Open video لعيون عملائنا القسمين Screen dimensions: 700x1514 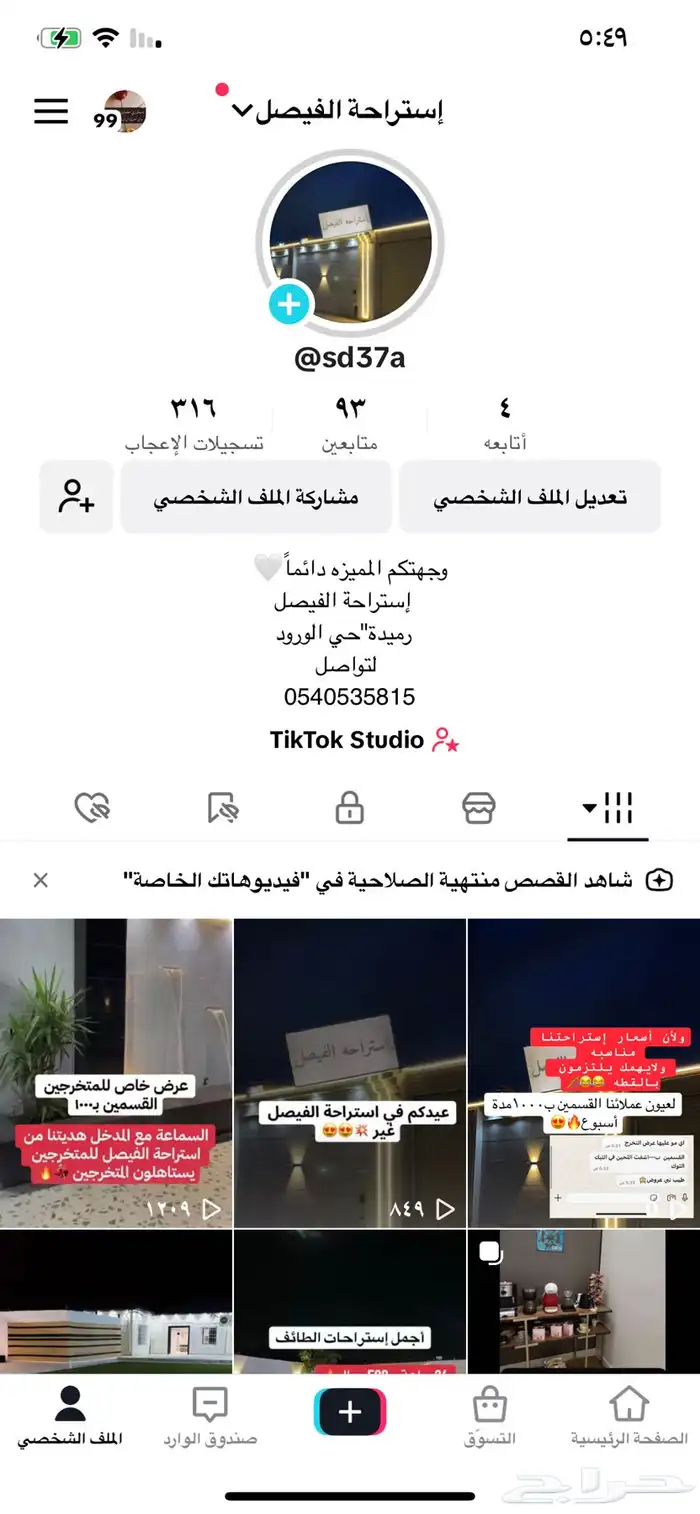pyautogui.click(x=584, y=1073)
